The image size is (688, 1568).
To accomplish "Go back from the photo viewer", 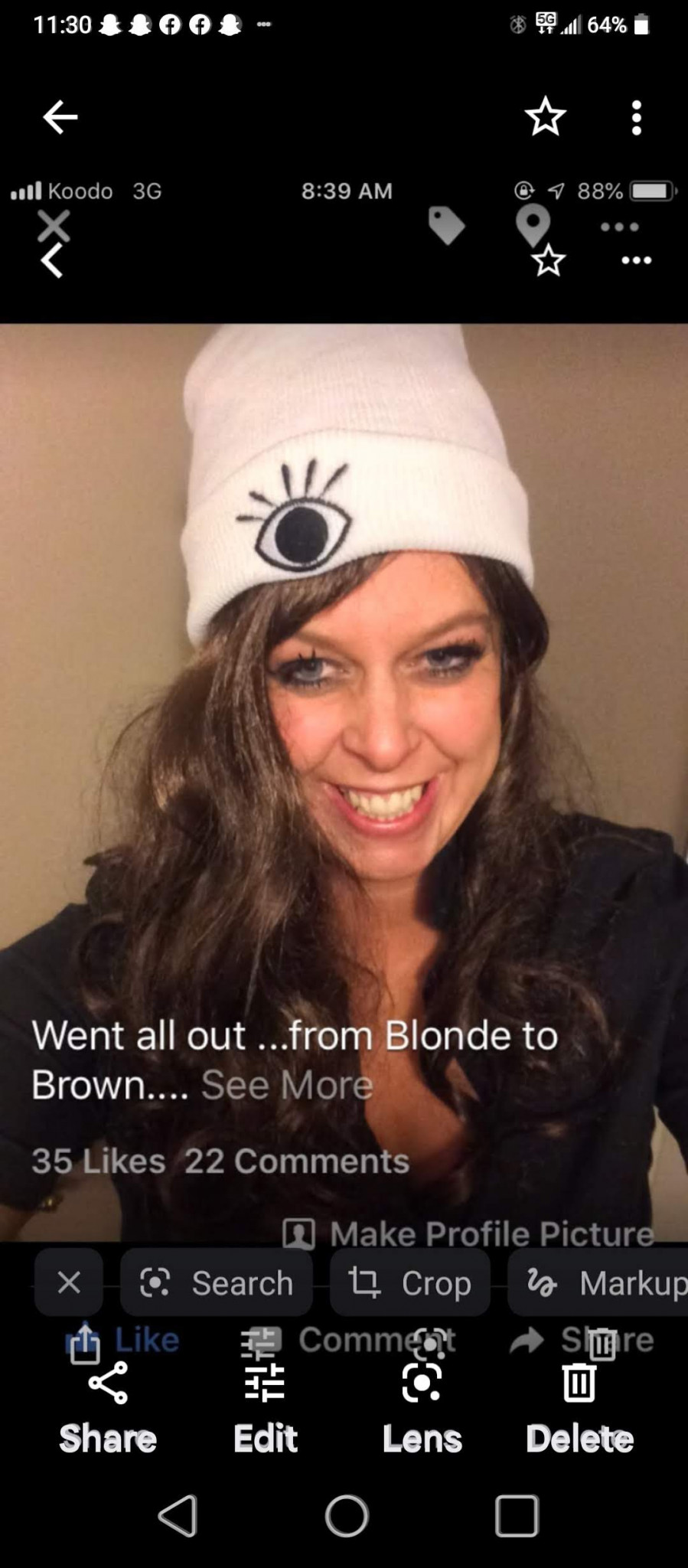I will click(60, 117).
